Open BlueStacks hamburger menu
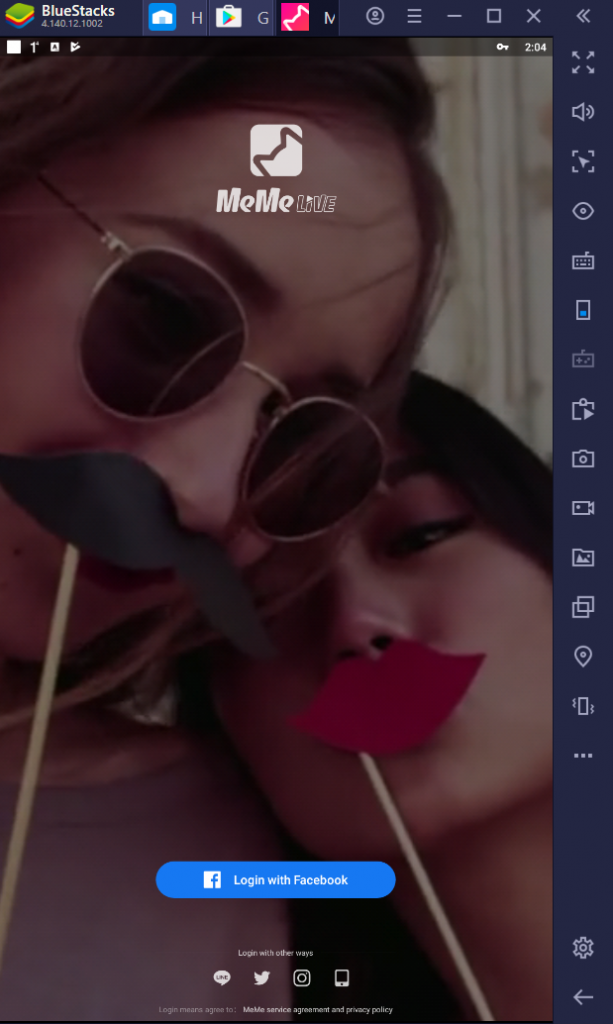Screen dimensions: 613x1024 pyautogui.click(x=415, y=16)
